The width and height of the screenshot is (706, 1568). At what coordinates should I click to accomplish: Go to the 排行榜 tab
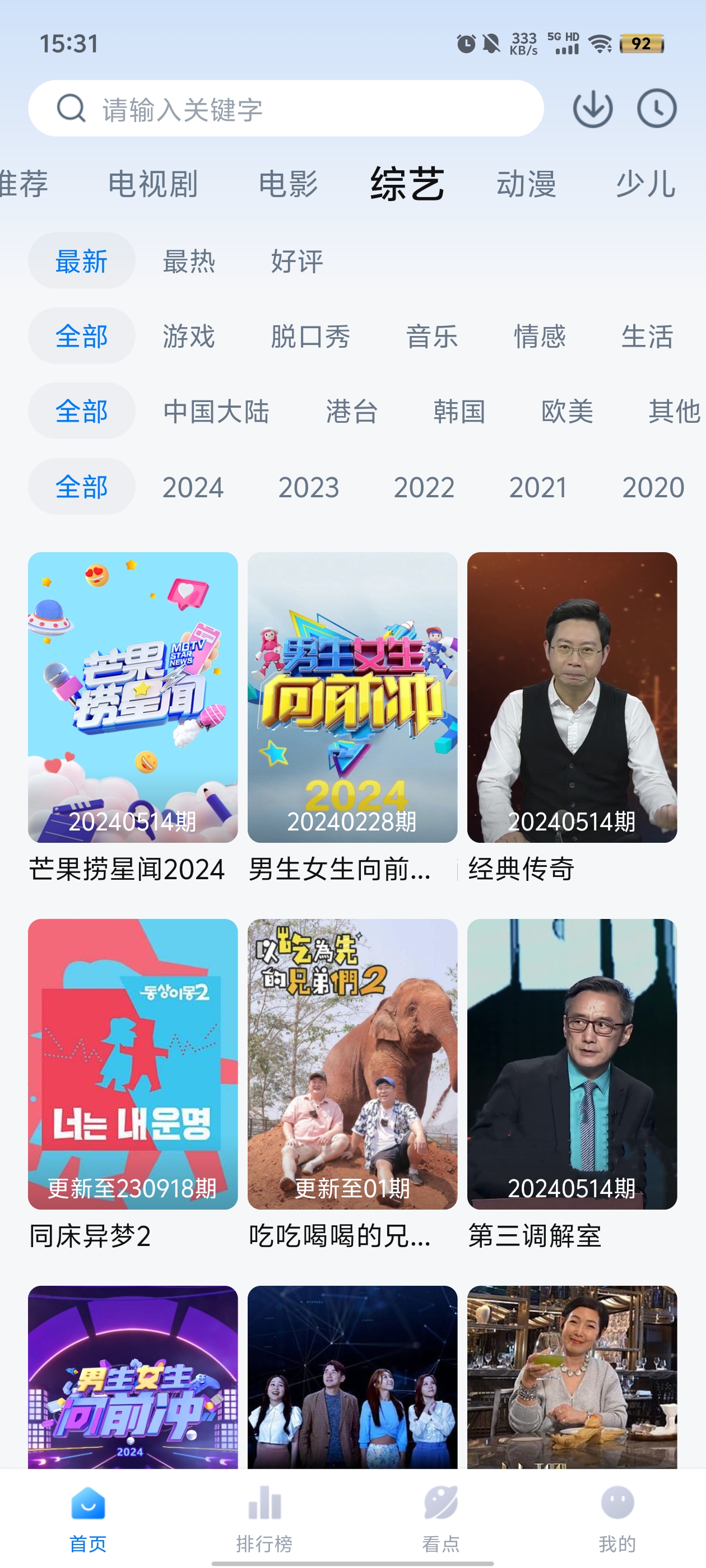click(x=264, y=1518)
